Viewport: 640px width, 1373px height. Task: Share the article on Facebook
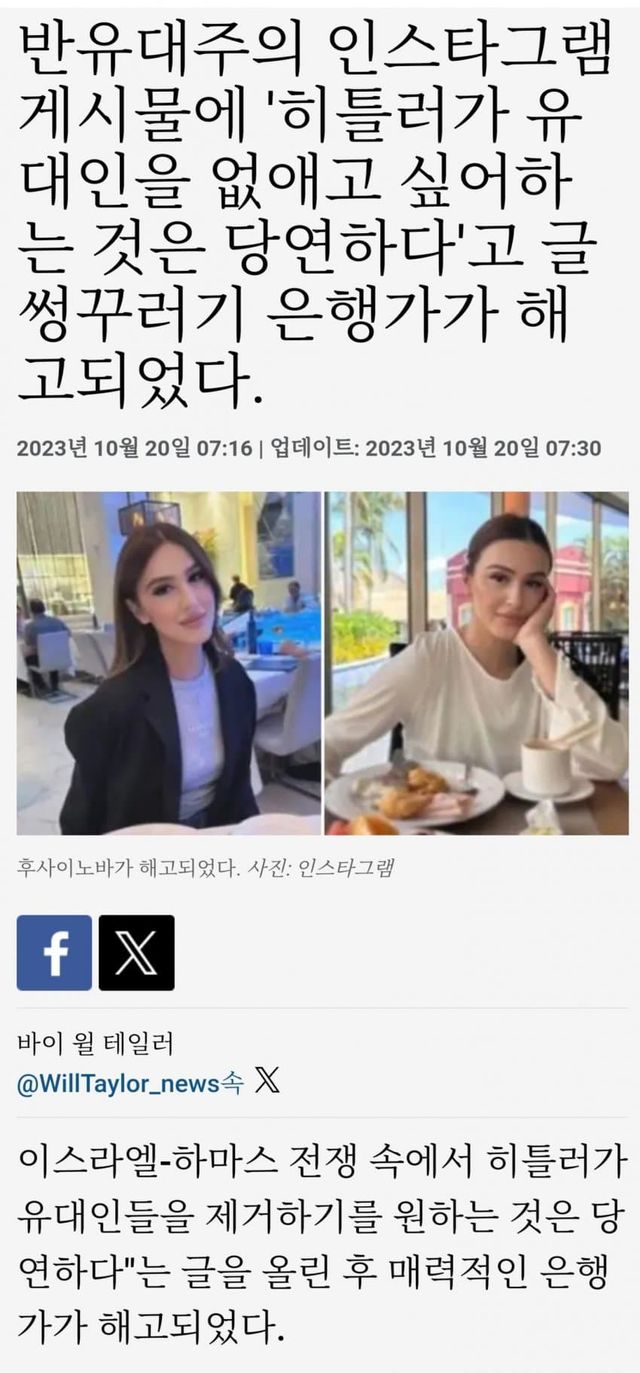tap(54, 953)
